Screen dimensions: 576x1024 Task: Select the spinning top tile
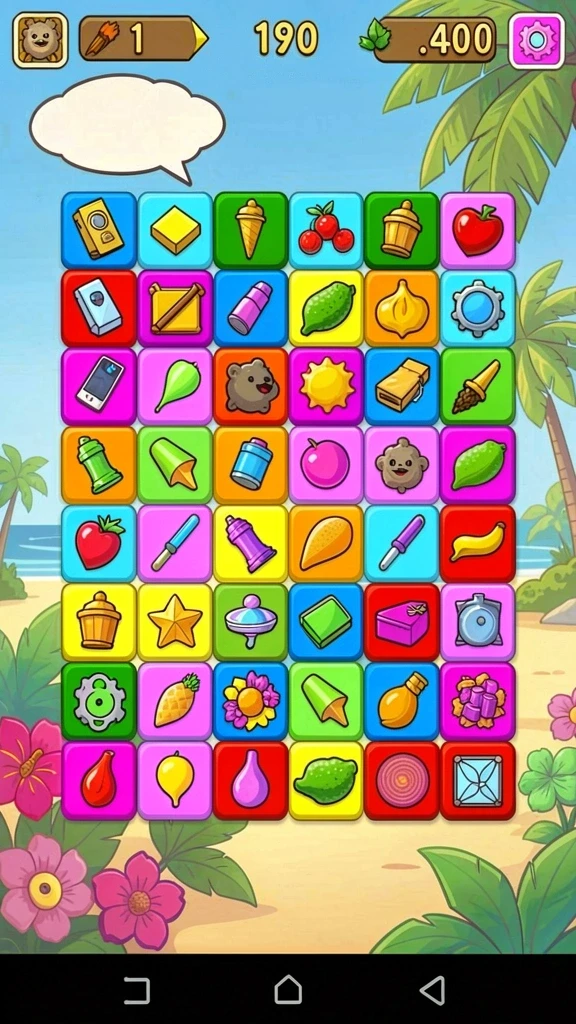point(251,622)
